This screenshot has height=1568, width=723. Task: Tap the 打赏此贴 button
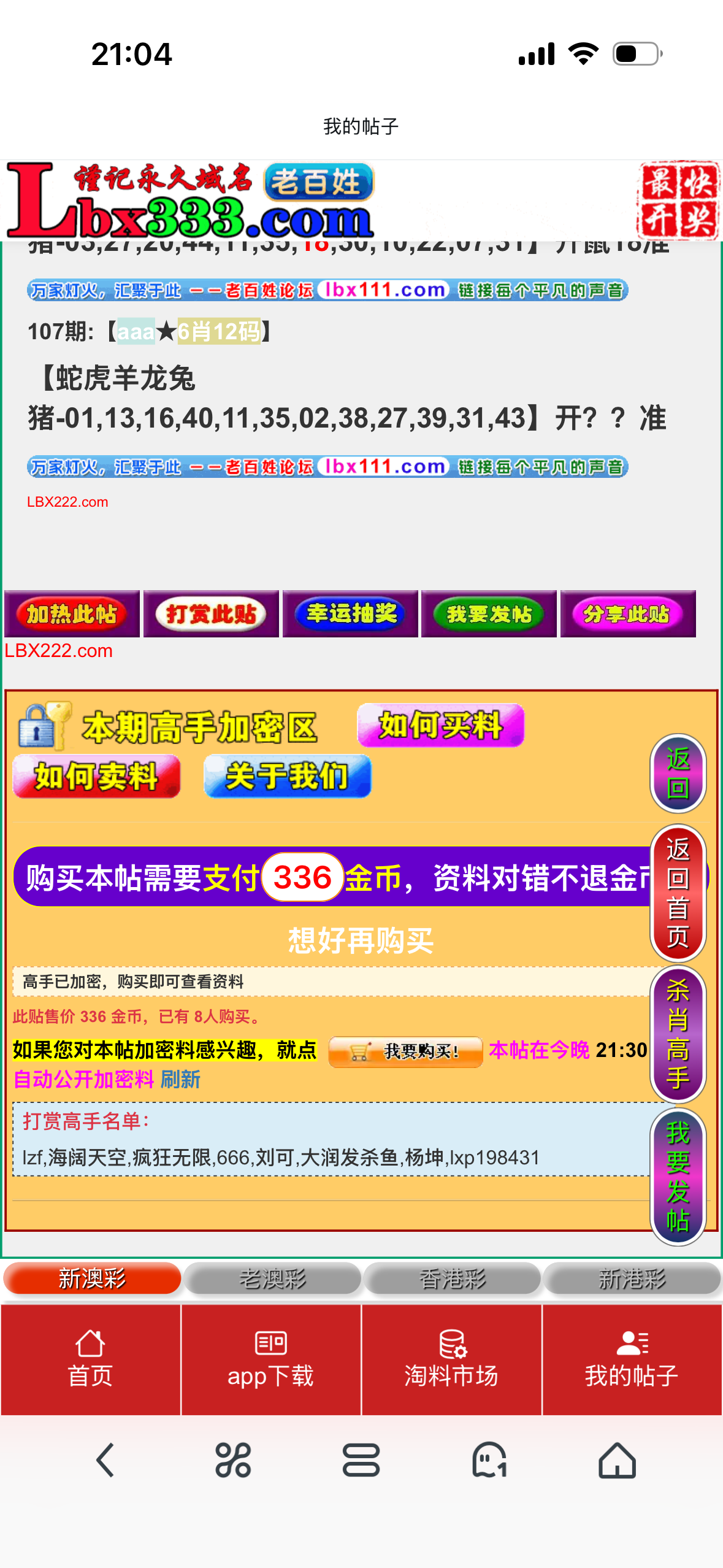(x=211, y=614)
